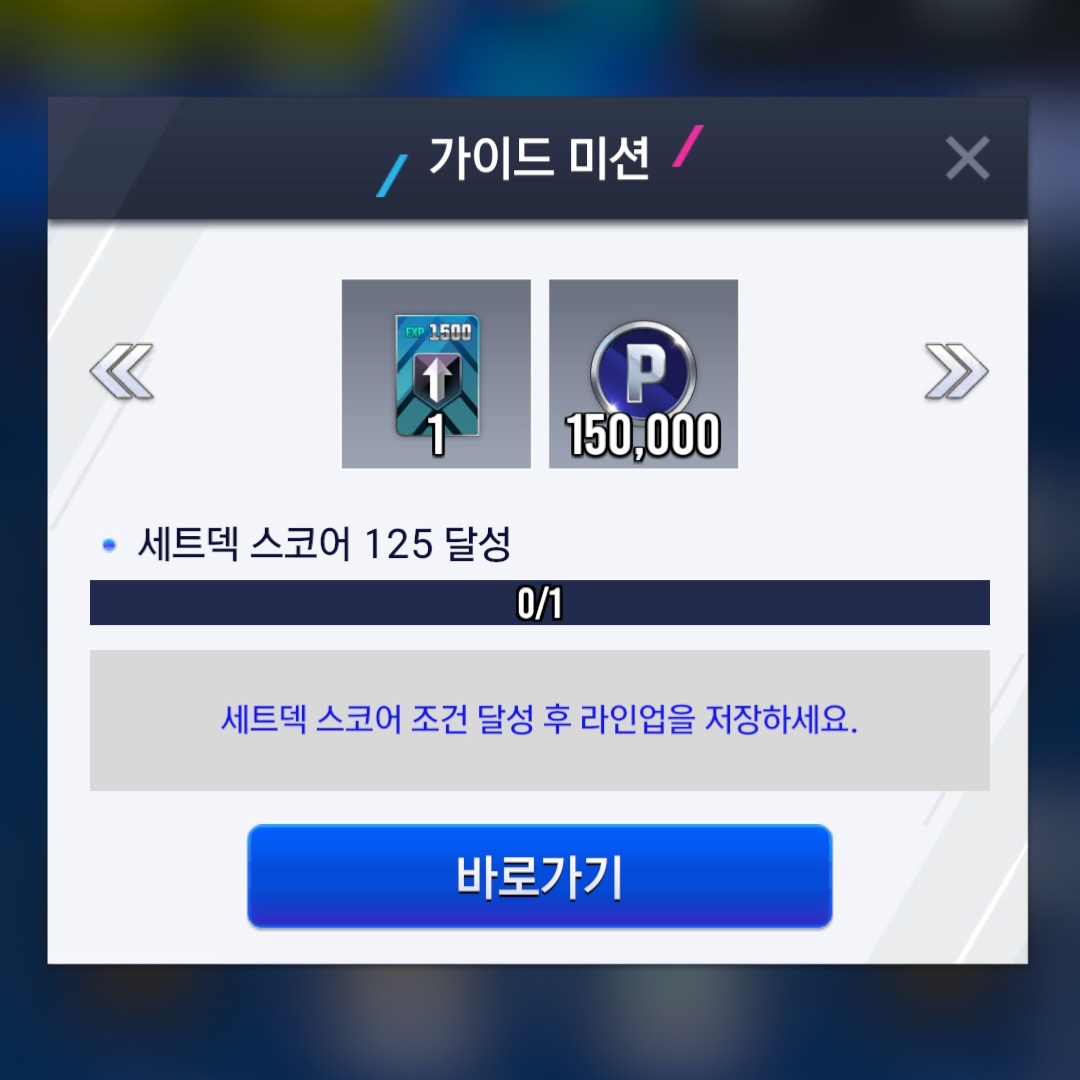The width and height of the screenshot is (1080, 1080).
Task: Go to the previous guide mission
Action: click(x=121, y=372)
